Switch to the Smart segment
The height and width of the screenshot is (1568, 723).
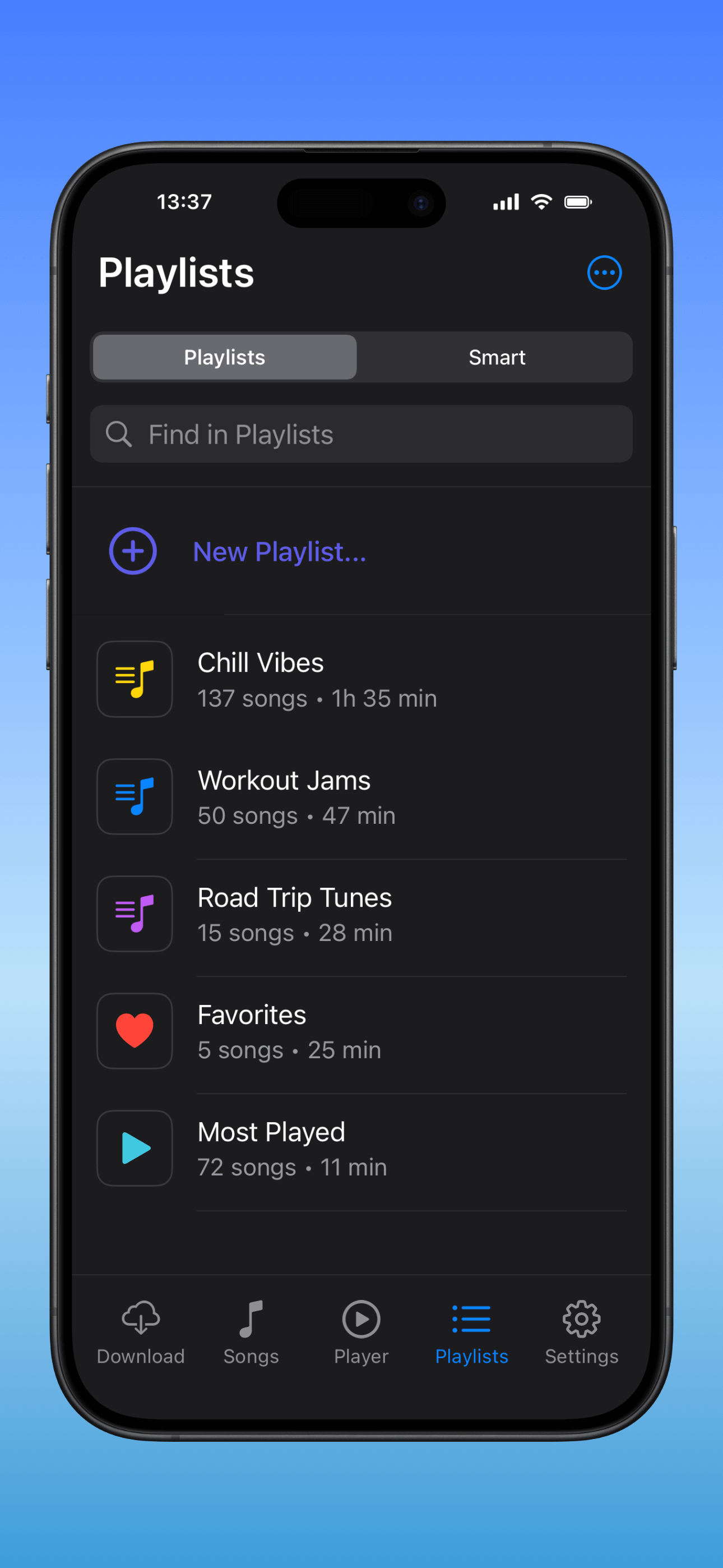pyautogui.click(x=496, y=357)
